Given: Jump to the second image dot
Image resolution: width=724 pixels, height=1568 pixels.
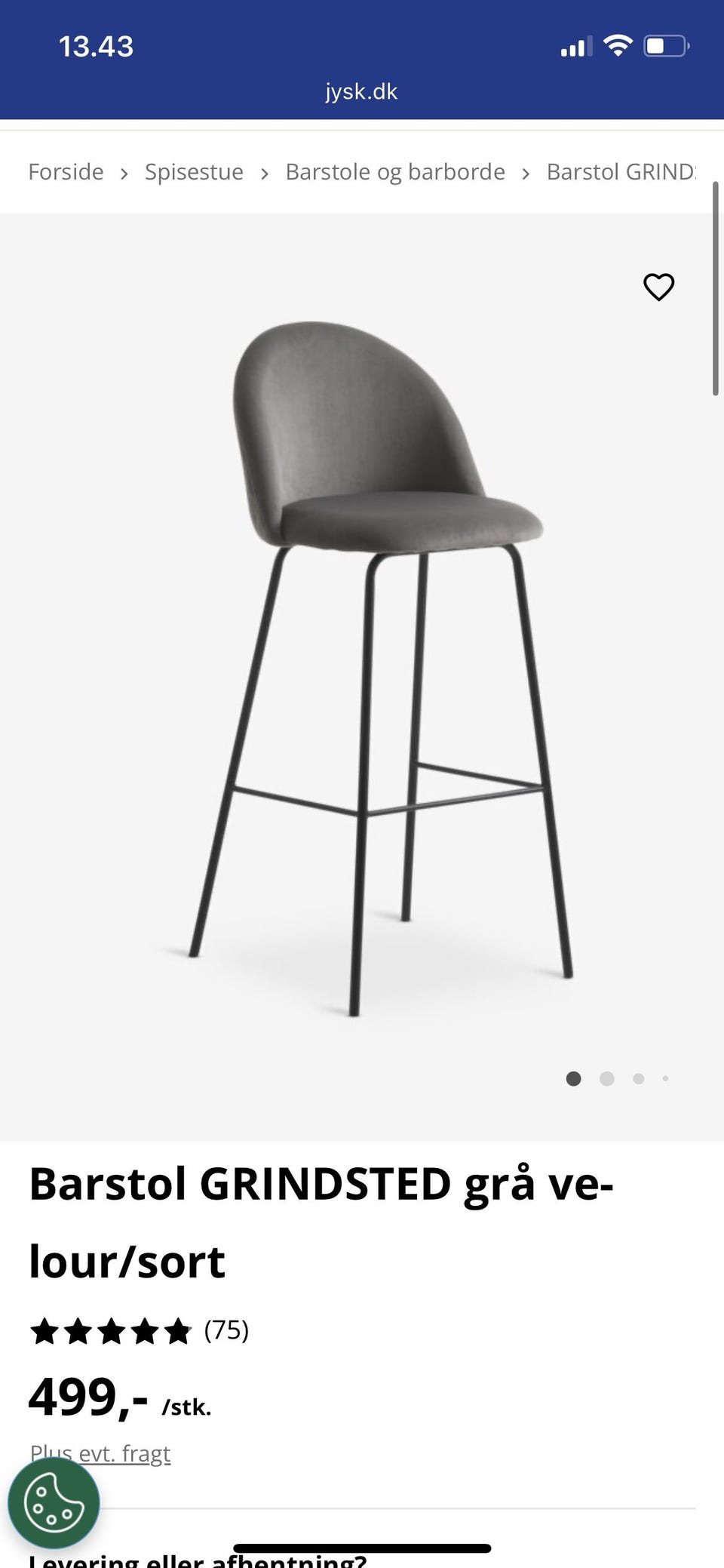Looking at the screenshot, I should point(606,1079).
